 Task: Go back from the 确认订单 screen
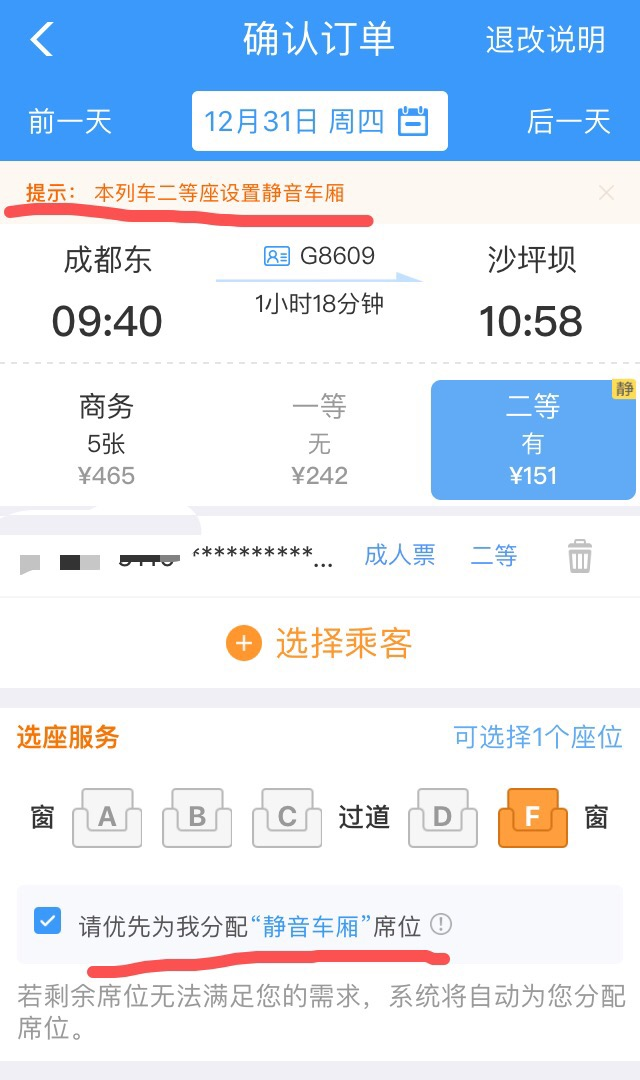[x=41, y=40]
